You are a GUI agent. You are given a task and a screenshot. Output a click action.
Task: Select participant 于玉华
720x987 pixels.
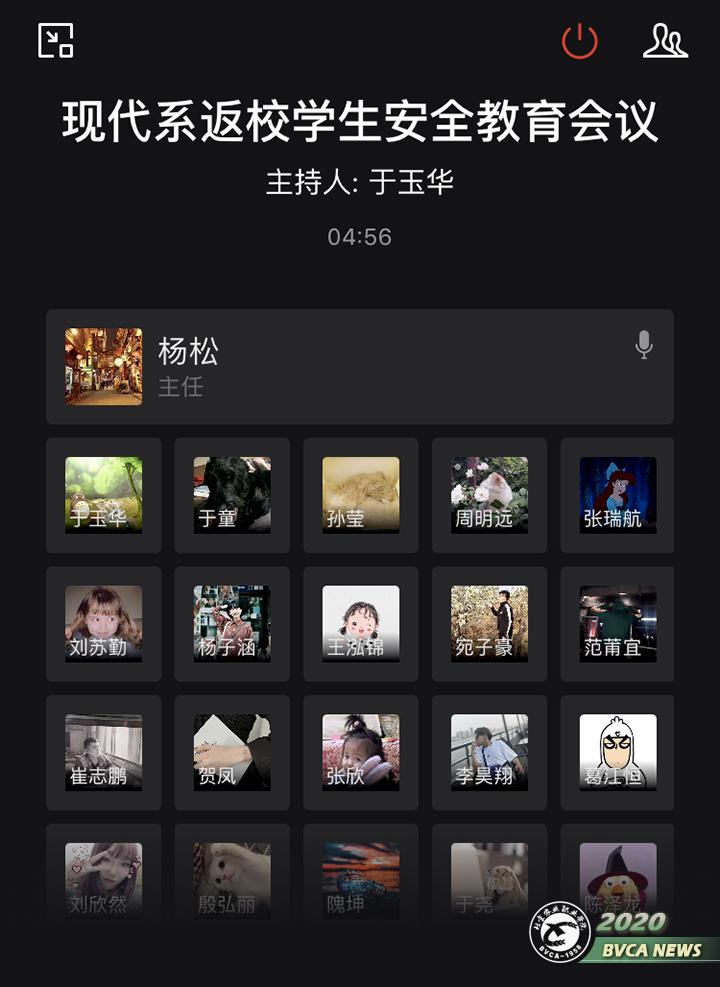click(103, 495)
